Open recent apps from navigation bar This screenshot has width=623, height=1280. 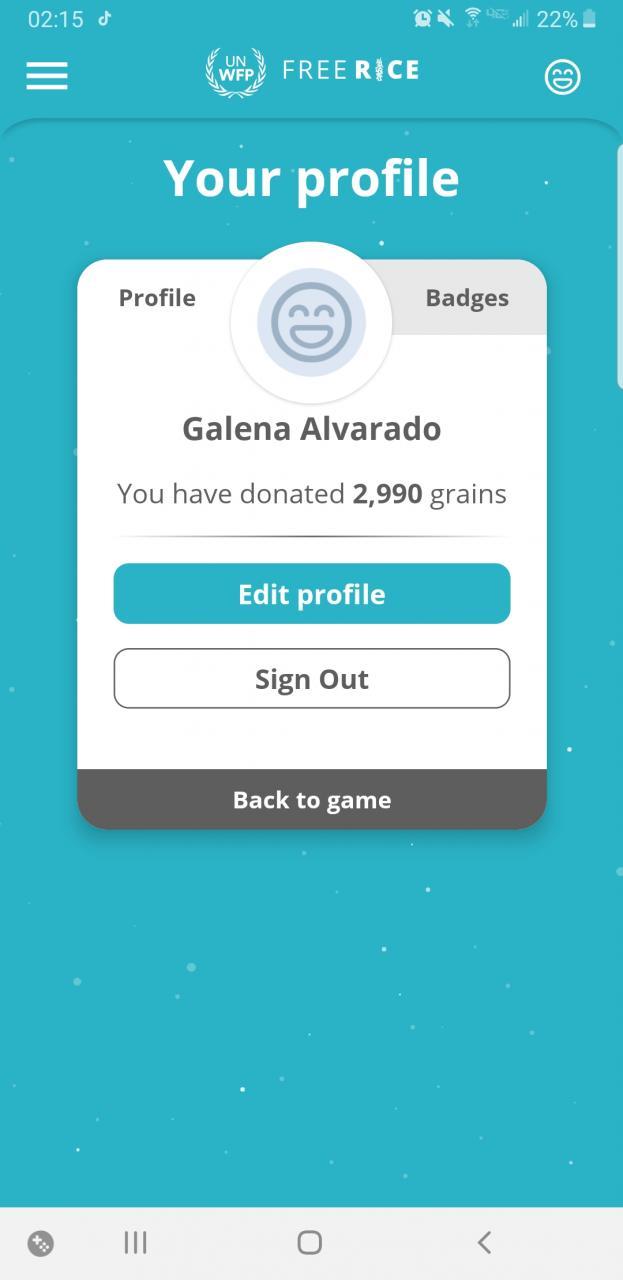[135, 1243]
